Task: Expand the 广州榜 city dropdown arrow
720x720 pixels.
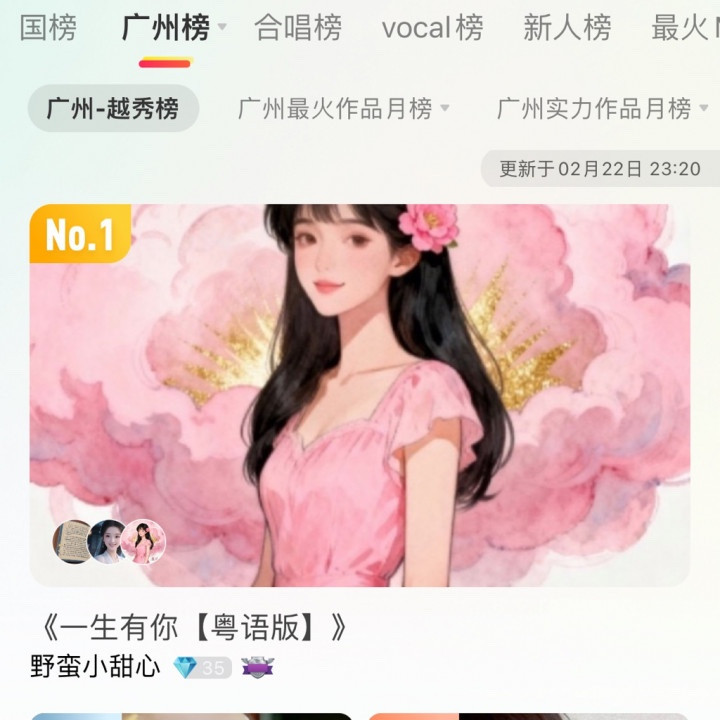Action: (222, 28)
